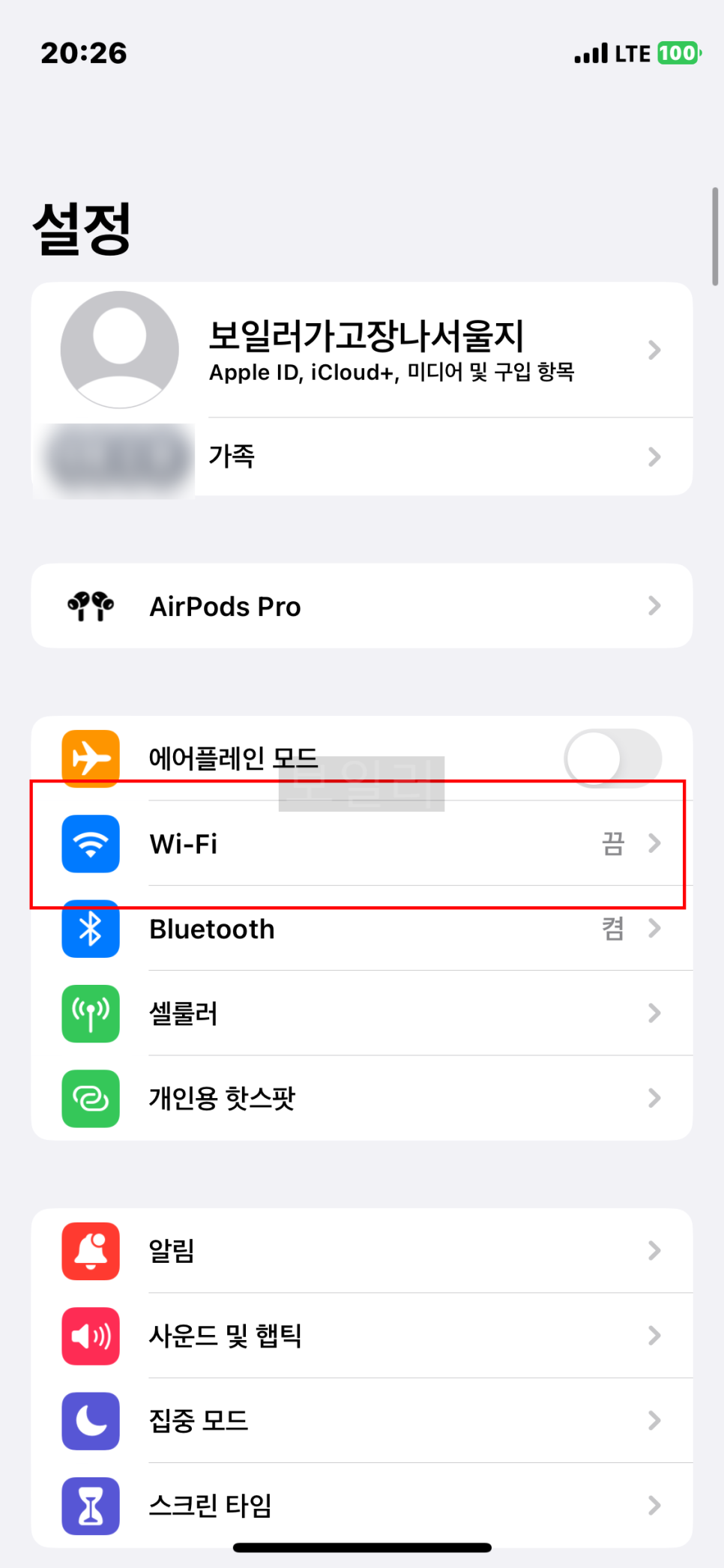The image size is (724, 1568).
Task: Open Bluetooth settings
Action: [x=361, y=929]
